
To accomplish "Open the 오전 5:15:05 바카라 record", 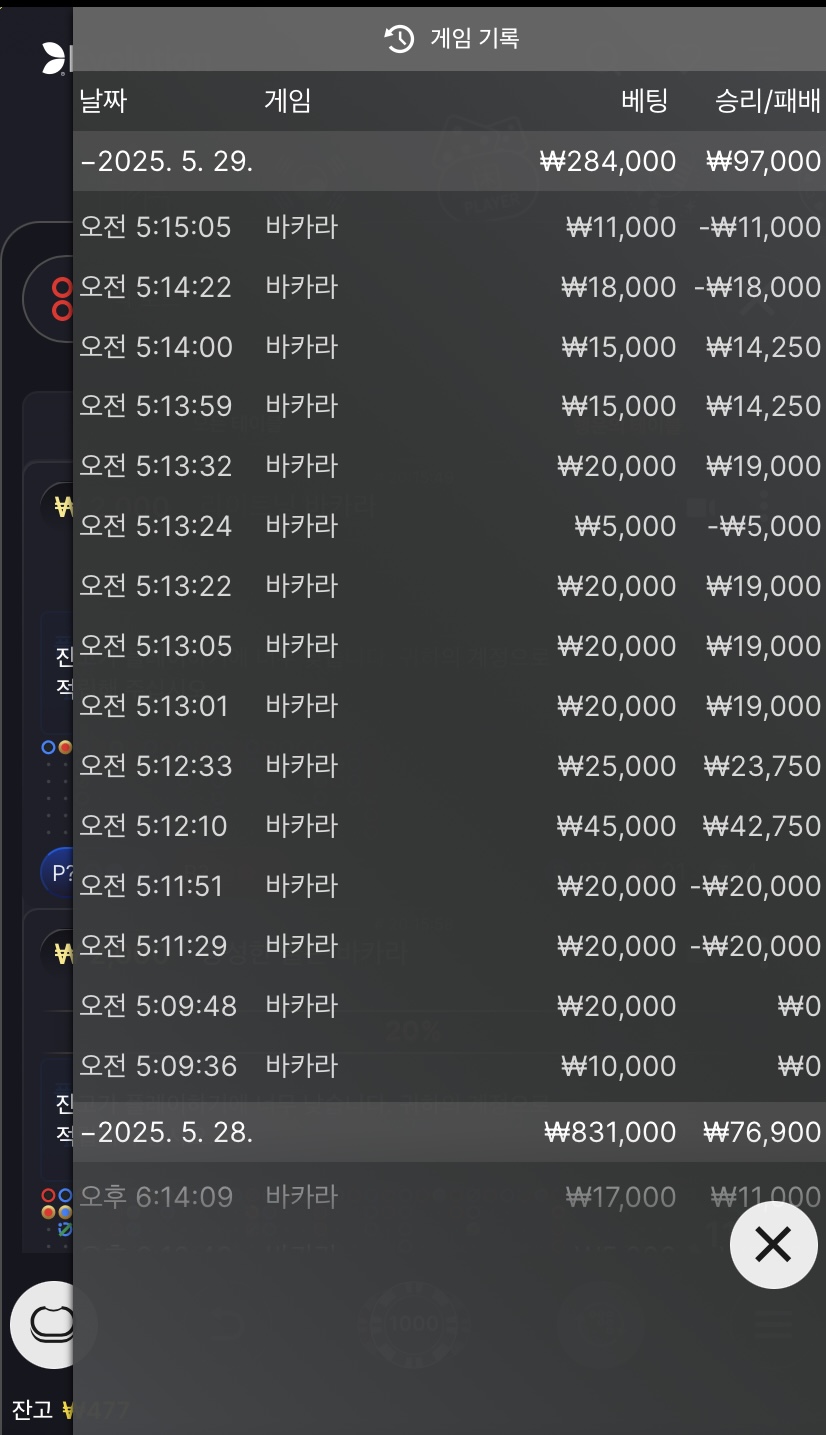I will click(x=449, y=227).
